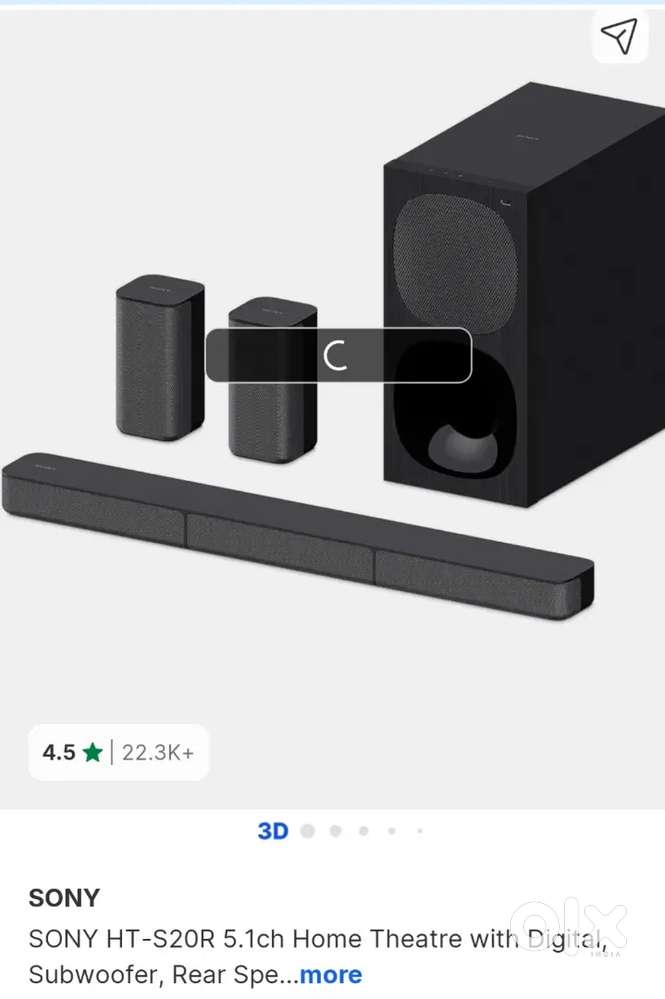Expand the description with the more link
665x999 pixels.
(331, 974)
